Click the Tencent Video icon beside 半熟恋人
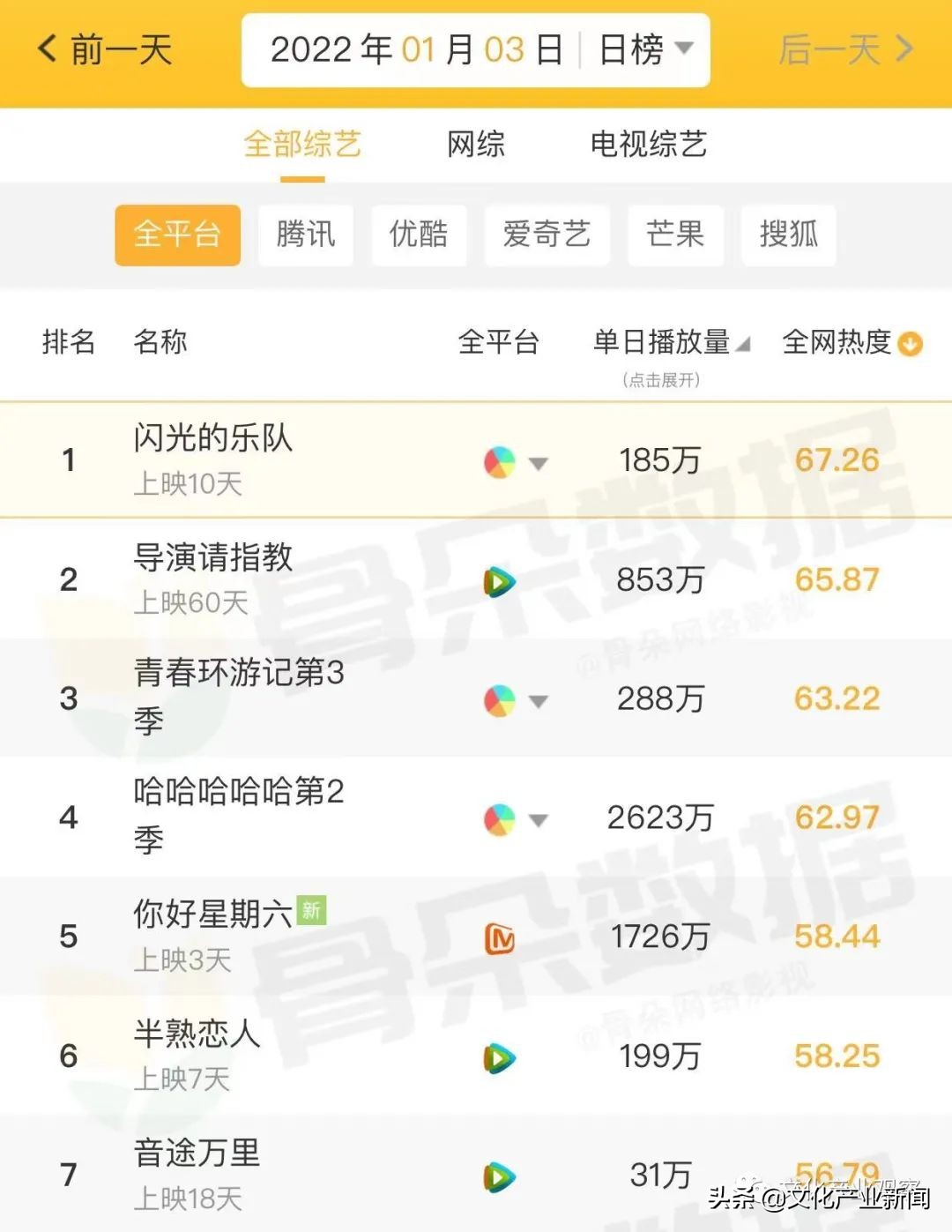Screen dimensions: 952x1232 coord(499,1056)
